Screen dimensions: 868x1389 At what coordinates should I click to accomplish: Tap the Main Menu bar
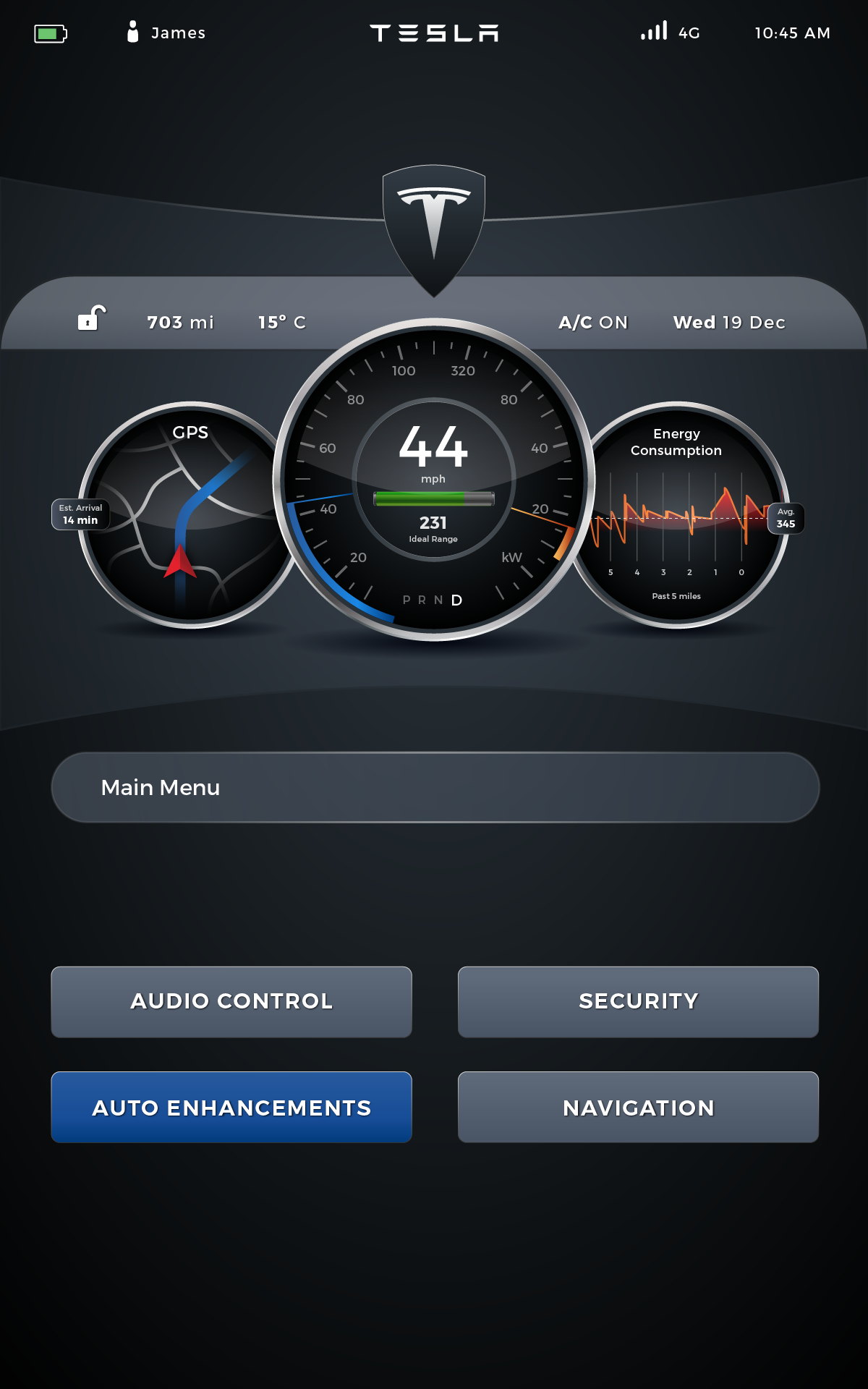pyautogui.click(x=435, y=787)
